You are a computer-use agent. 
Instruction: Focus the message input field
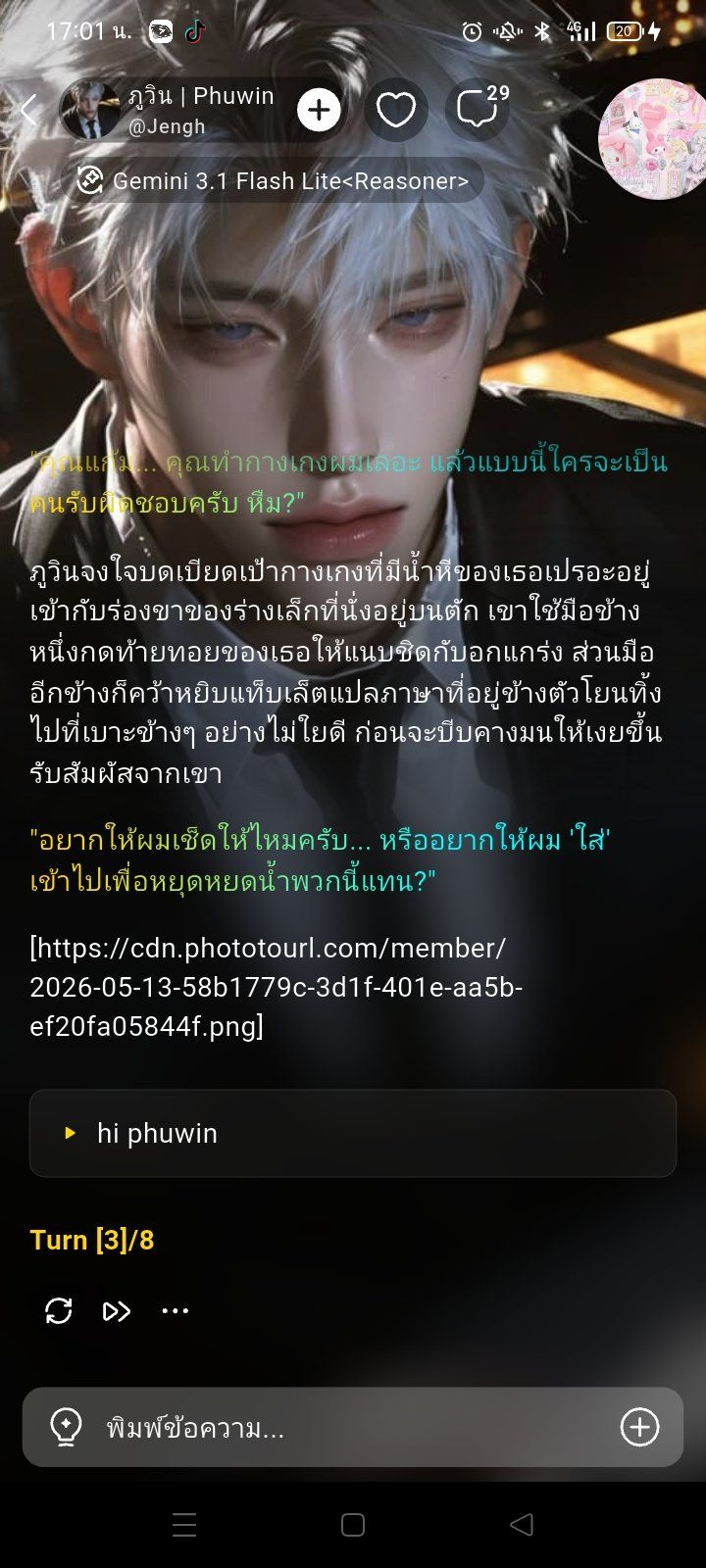353,1428
